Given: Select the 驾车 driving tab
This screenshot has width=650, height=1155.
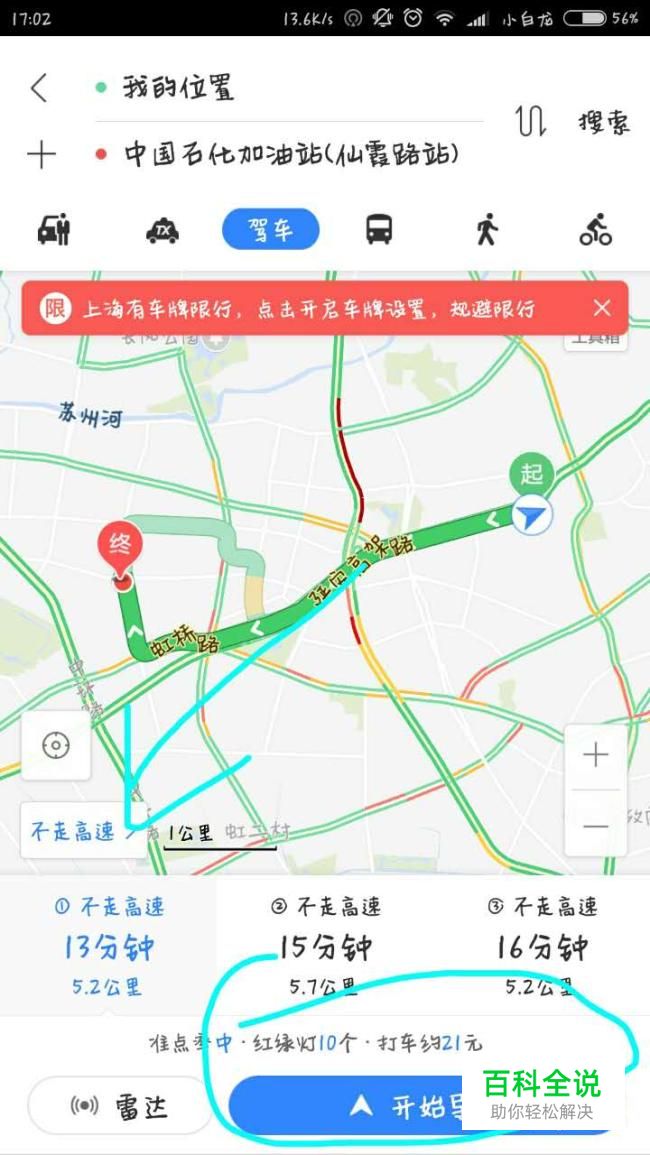Looking at the screenshot, I should (270, 229).
